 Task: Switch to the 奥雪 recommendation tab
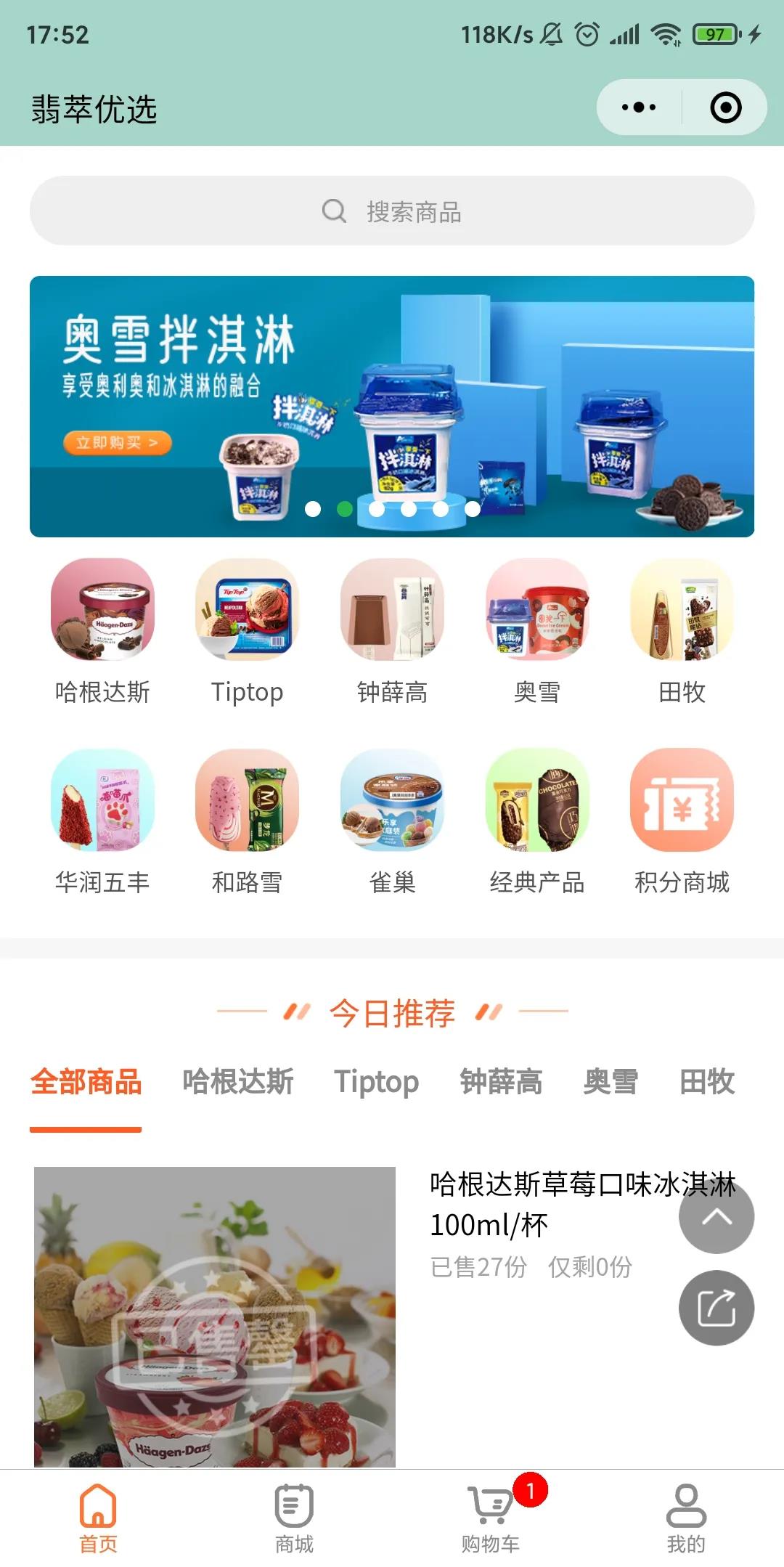611,1081
